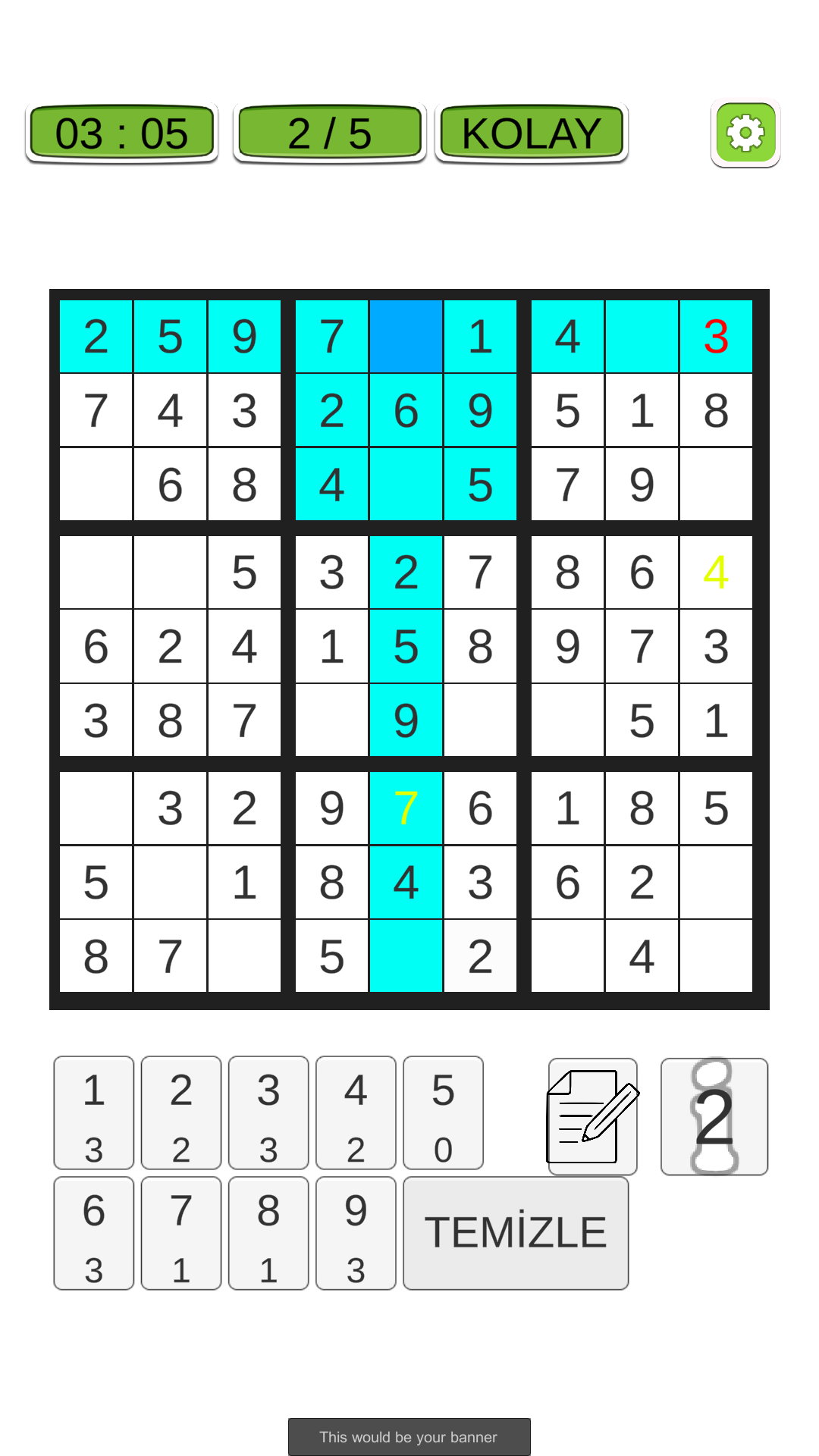Use the hint button showing 2
This screenshot has width=819, height=1456.
(714, 1116)
